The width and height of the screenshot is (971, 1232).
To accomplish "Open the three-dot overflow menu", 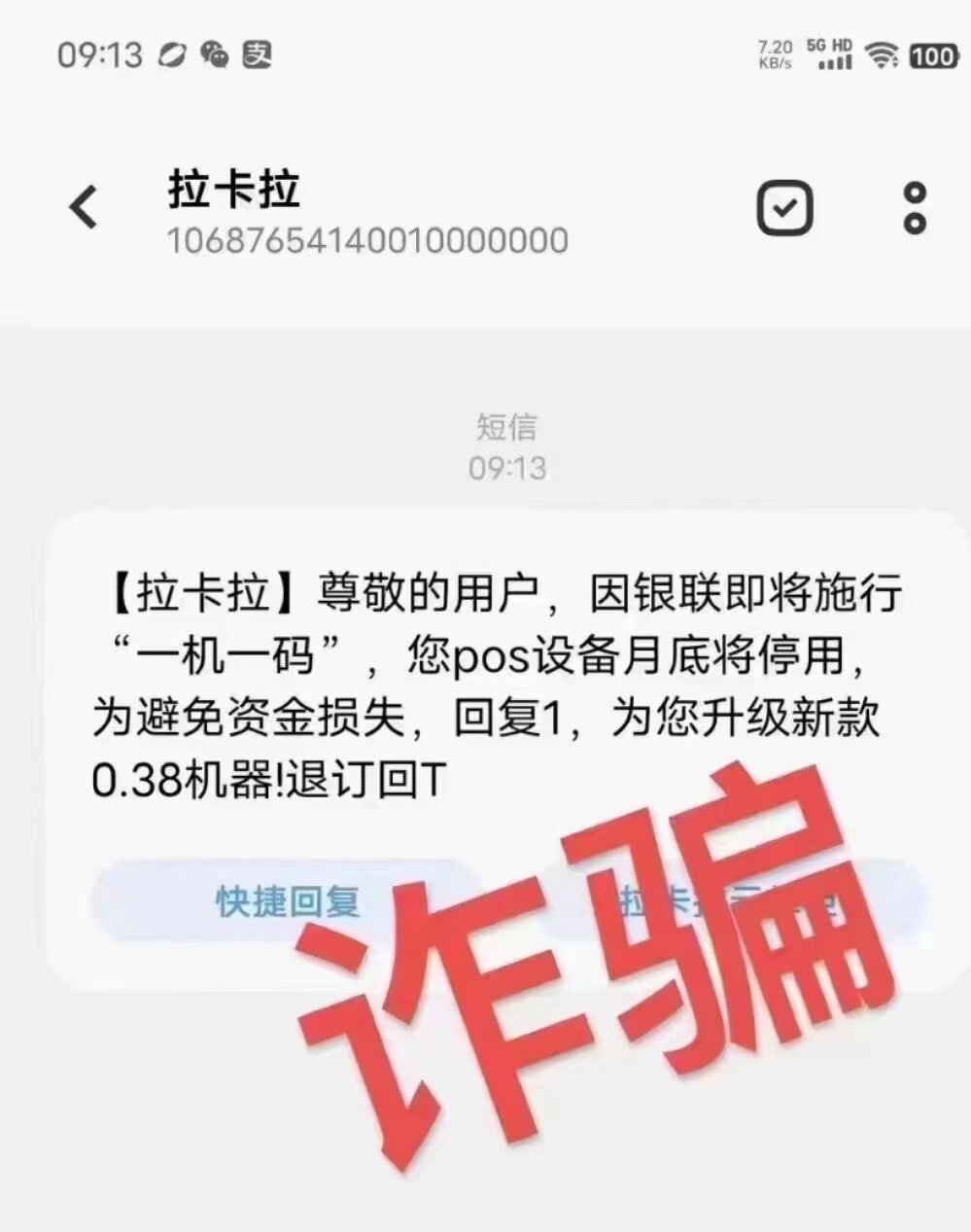I will 914,207.
